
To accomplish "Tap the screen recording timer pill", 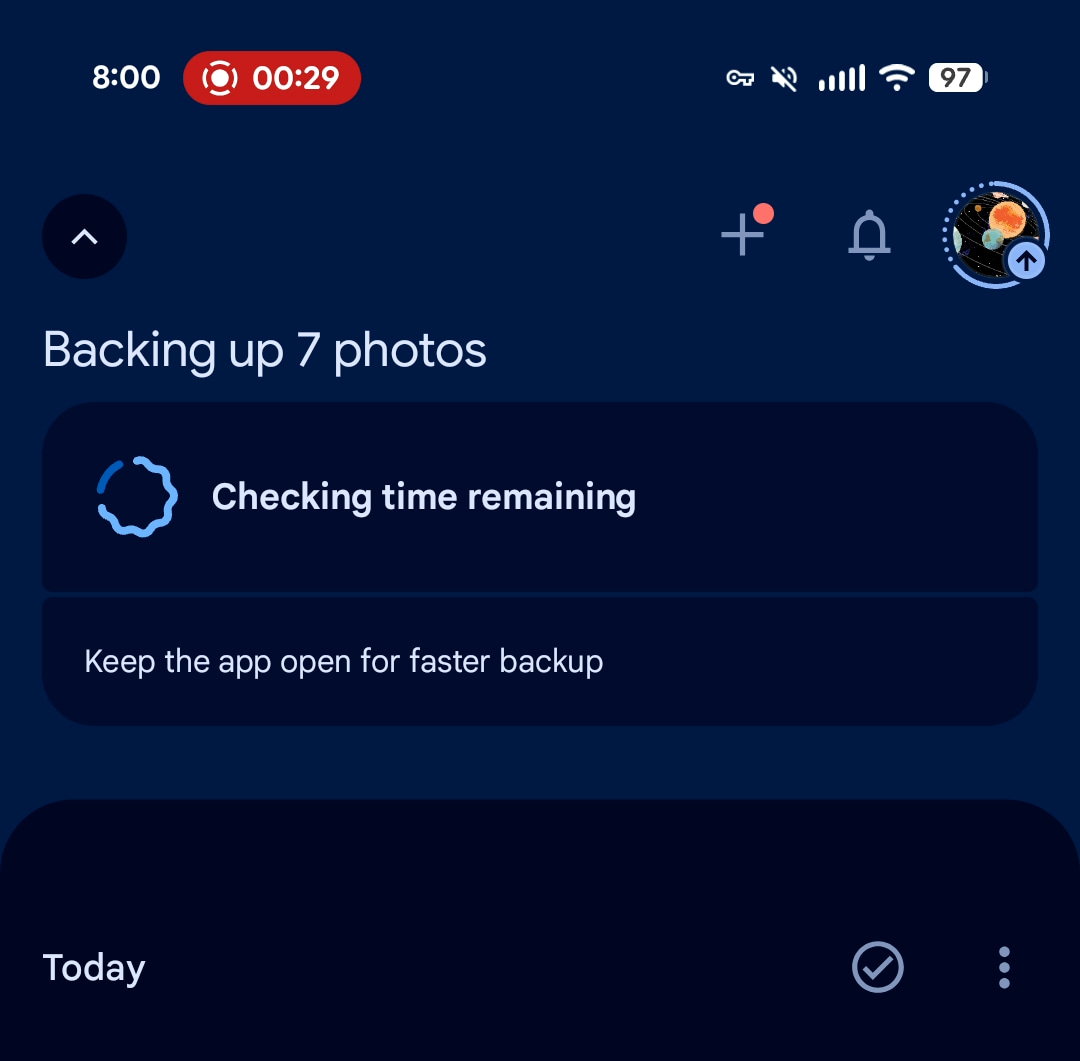I will (272, 78).
